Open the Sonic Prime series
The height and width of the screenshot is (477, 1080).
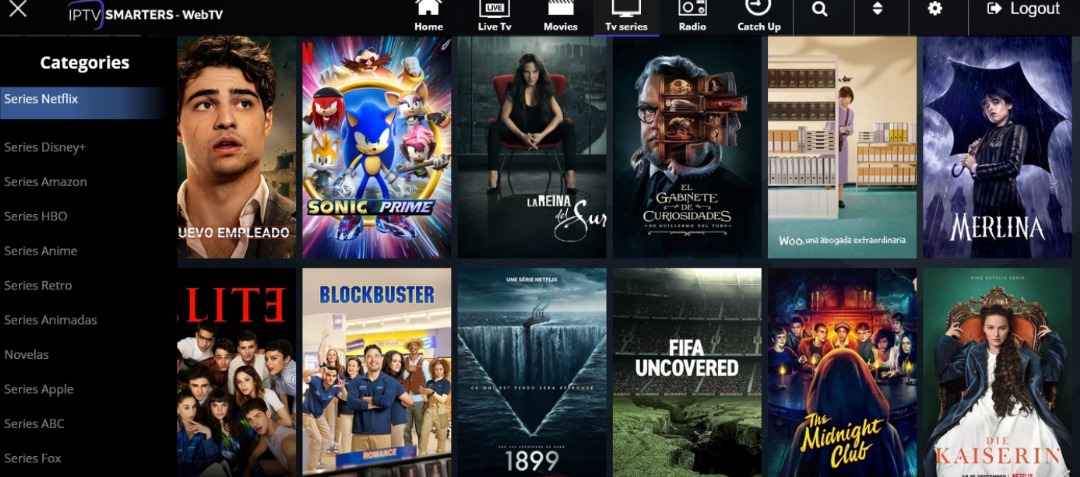[x=377, y=148]
